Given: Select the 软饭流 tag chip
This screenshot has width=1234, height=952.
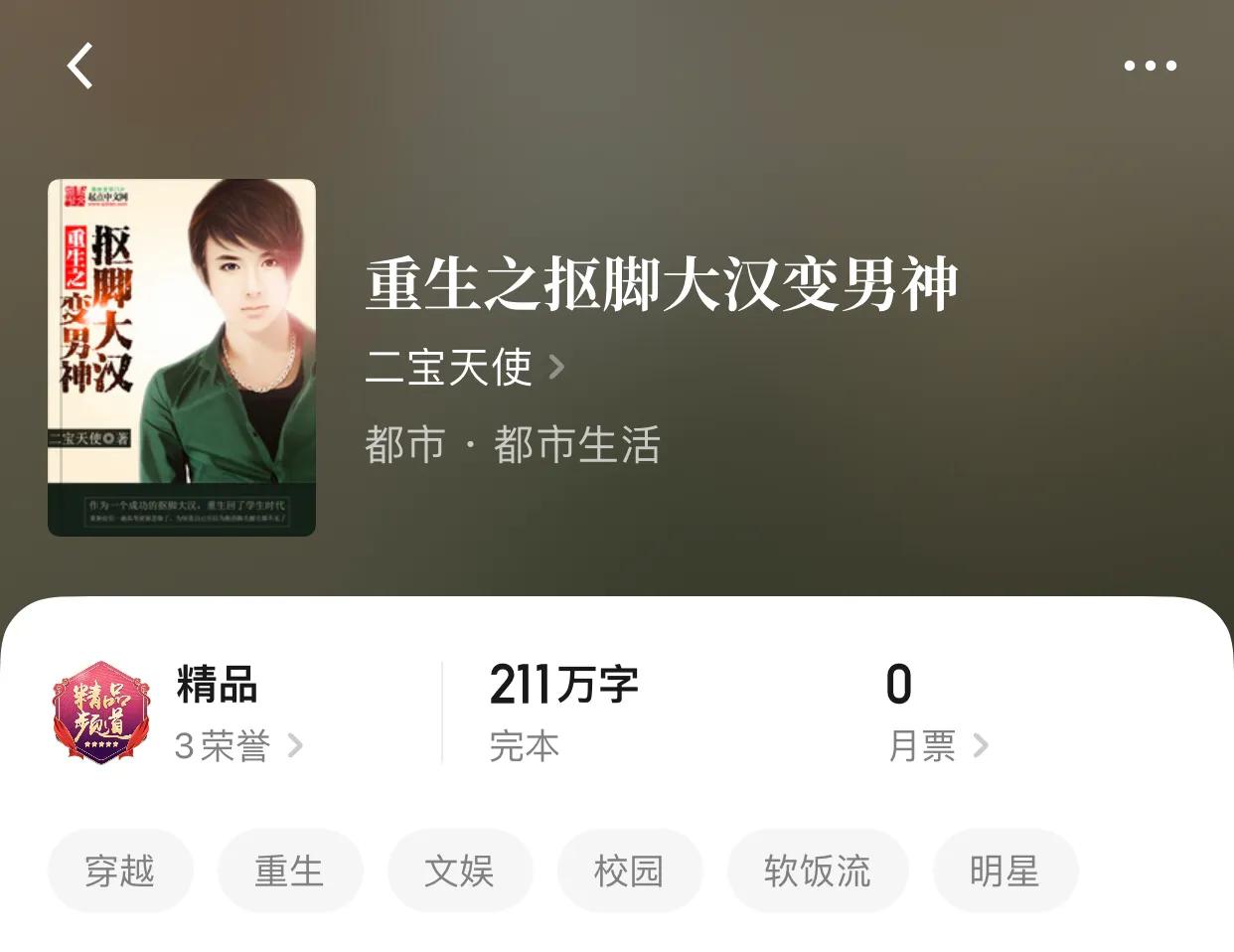Looking at the screenshot, I should click(818, 871).
